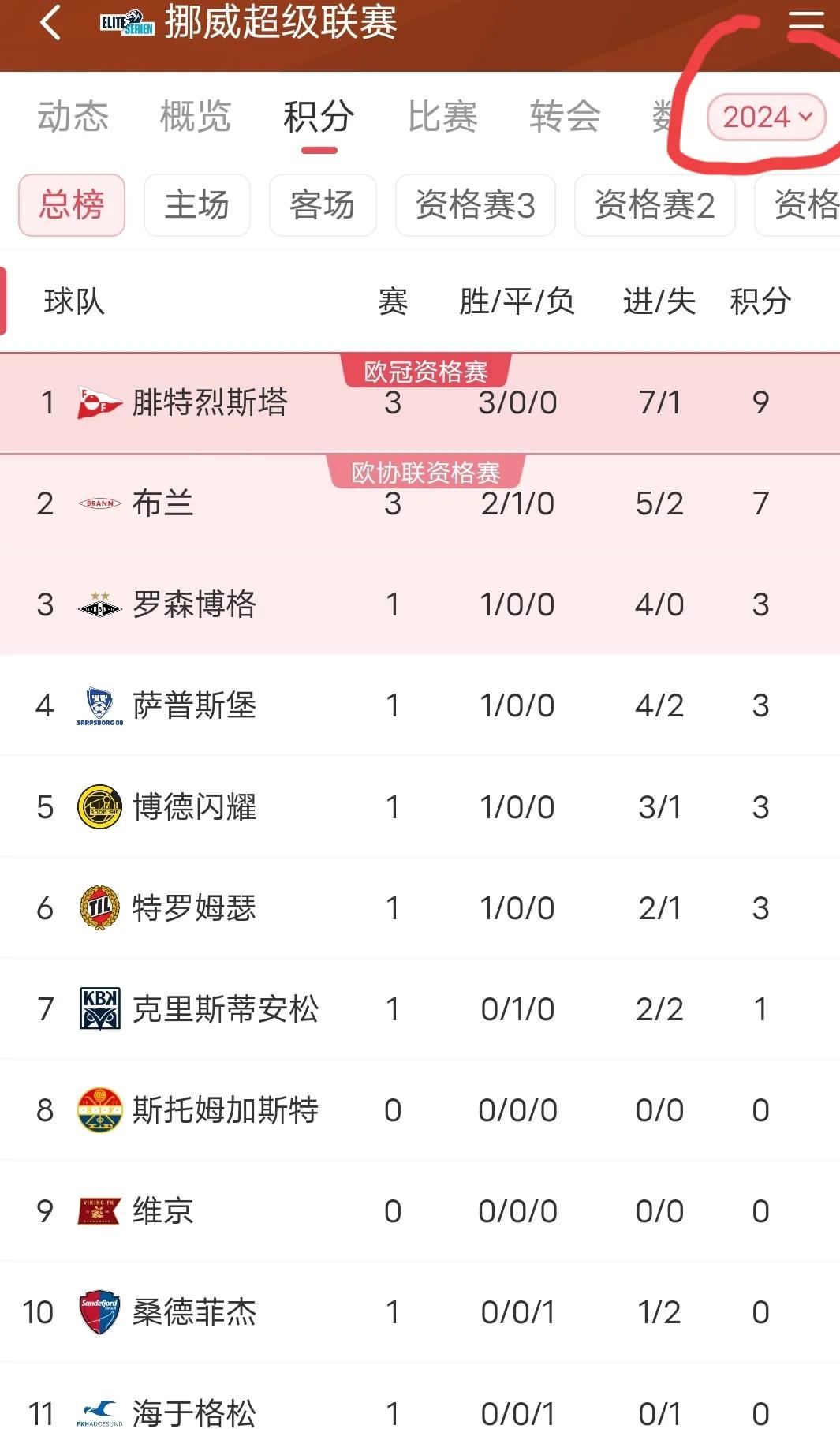Select the 总榜 filter chip
The height and width of the screenshot is (1429, 840).
72,205
